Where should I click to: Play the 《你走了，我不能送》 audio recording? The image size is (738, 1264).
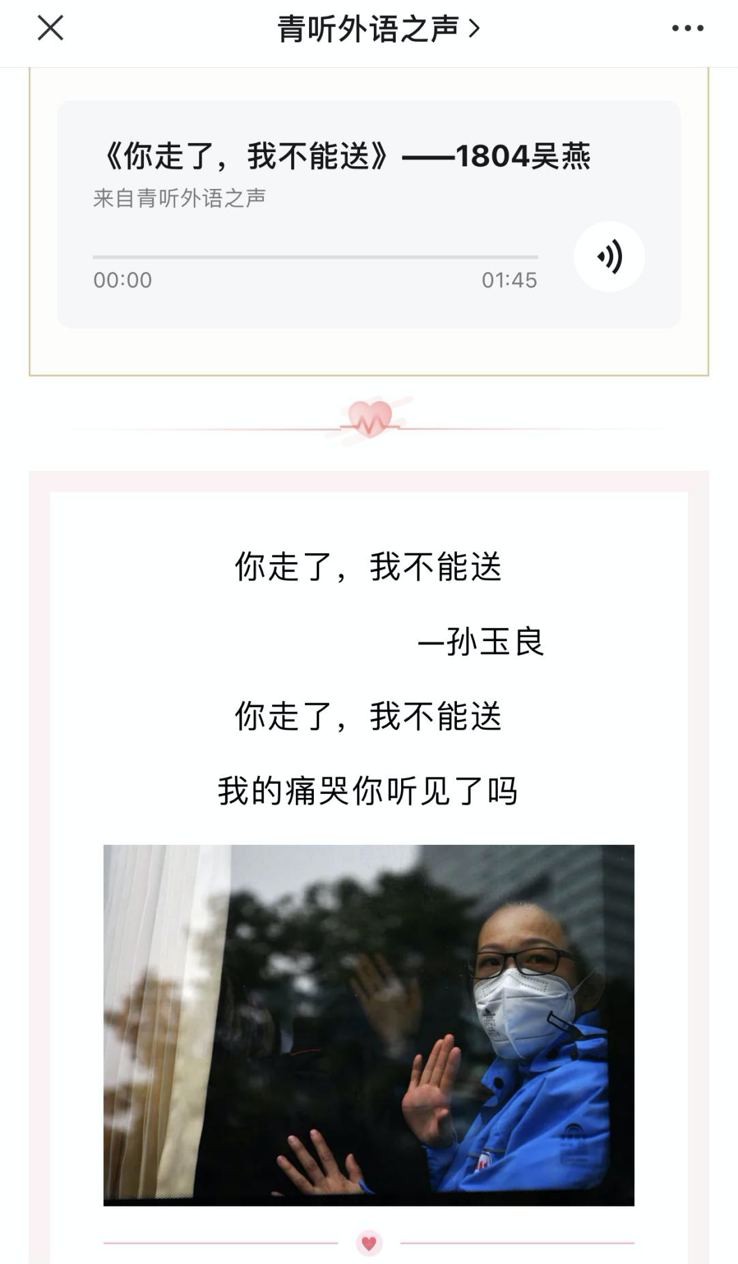pos(609,257)
